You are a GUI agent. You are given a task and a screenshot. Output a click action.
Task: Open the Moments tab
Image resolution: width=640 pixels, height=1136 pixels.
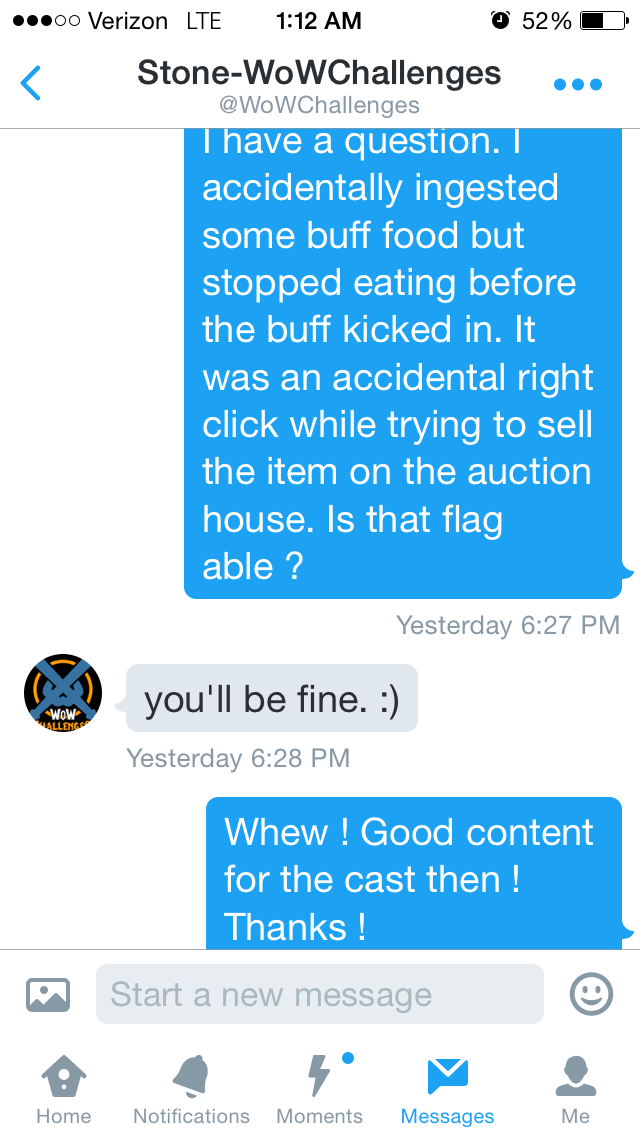click(320, 1089)
